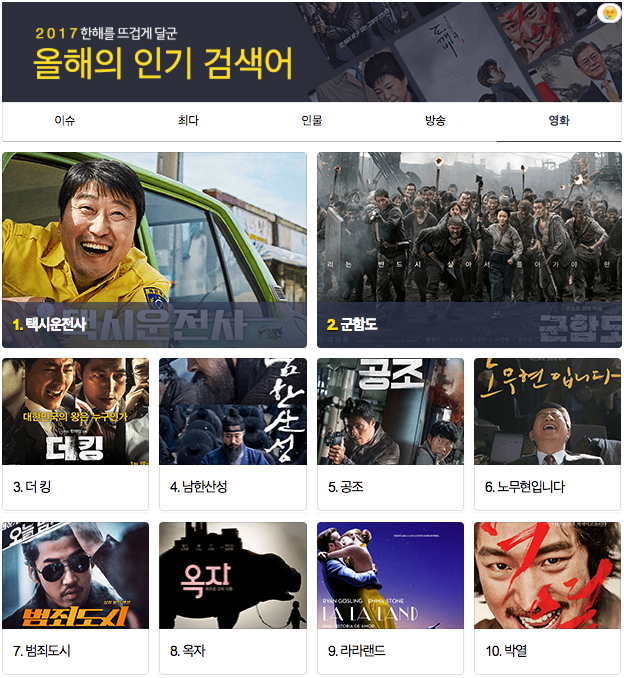Open the 방송 tab
This screenshot has width=624, height=678.
pos(435,121)
